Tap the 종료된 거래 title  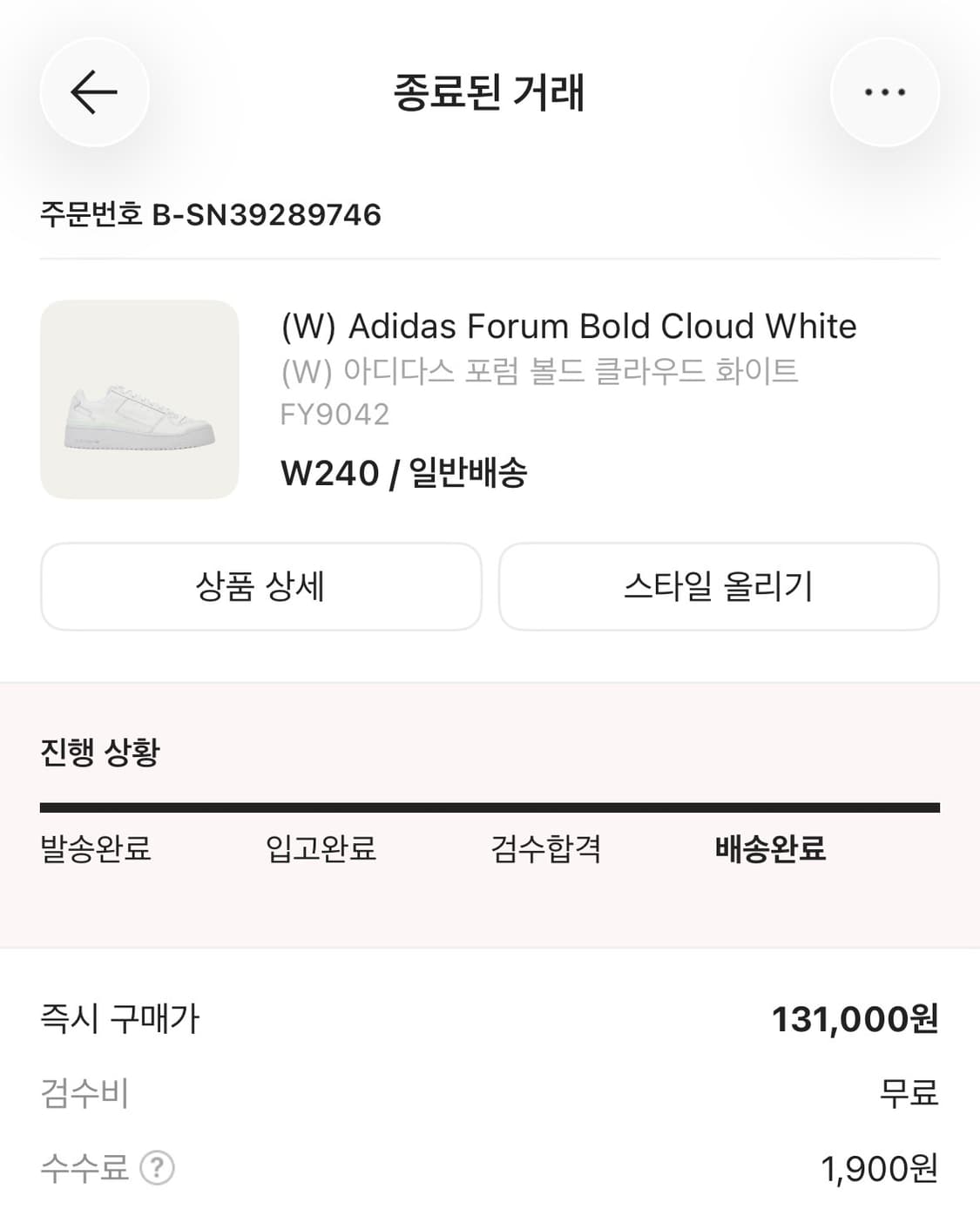(x=490, y=91)
